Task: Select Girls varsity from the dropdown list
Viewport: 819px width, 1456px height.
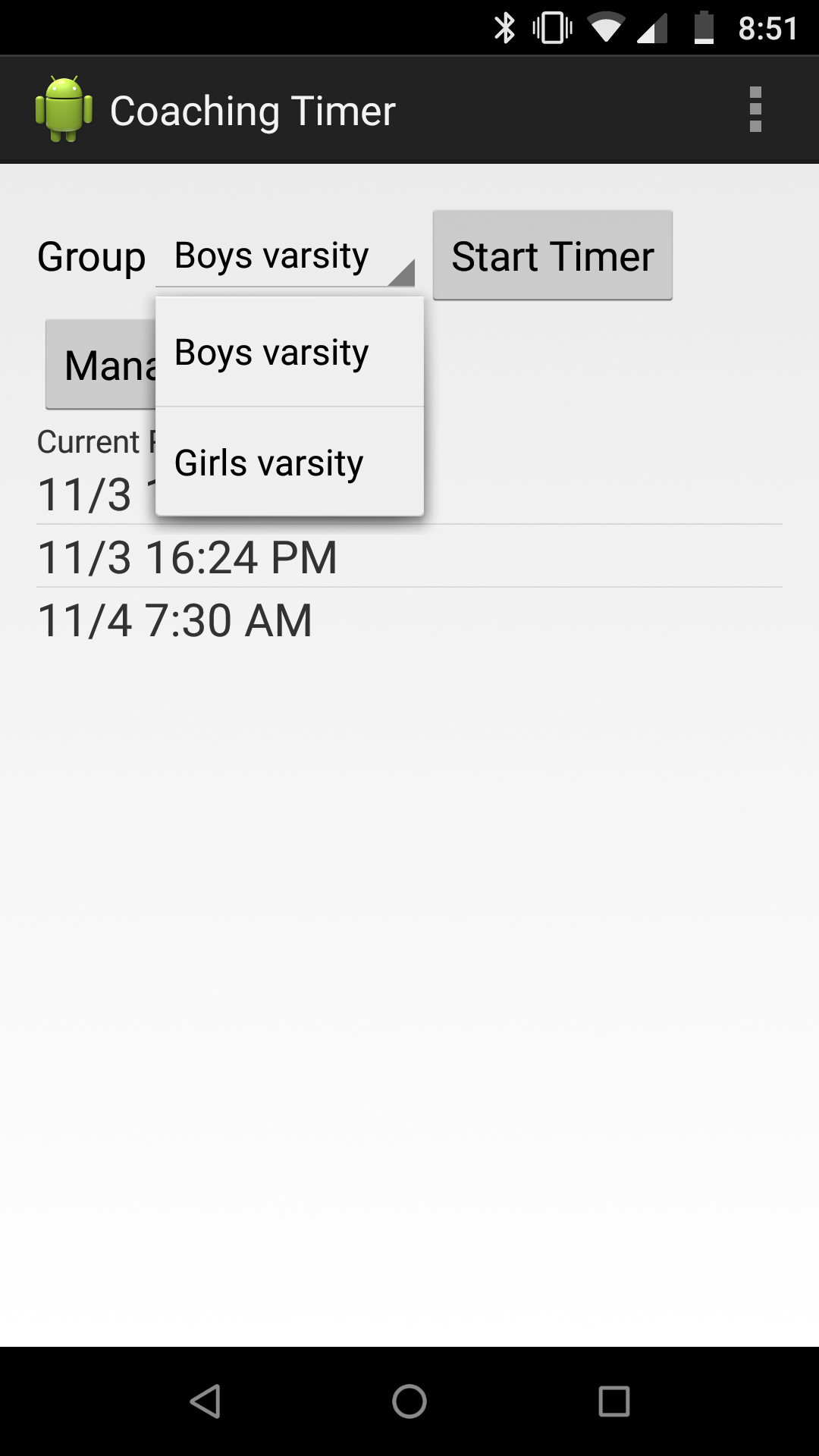Action: pos(290,462)
